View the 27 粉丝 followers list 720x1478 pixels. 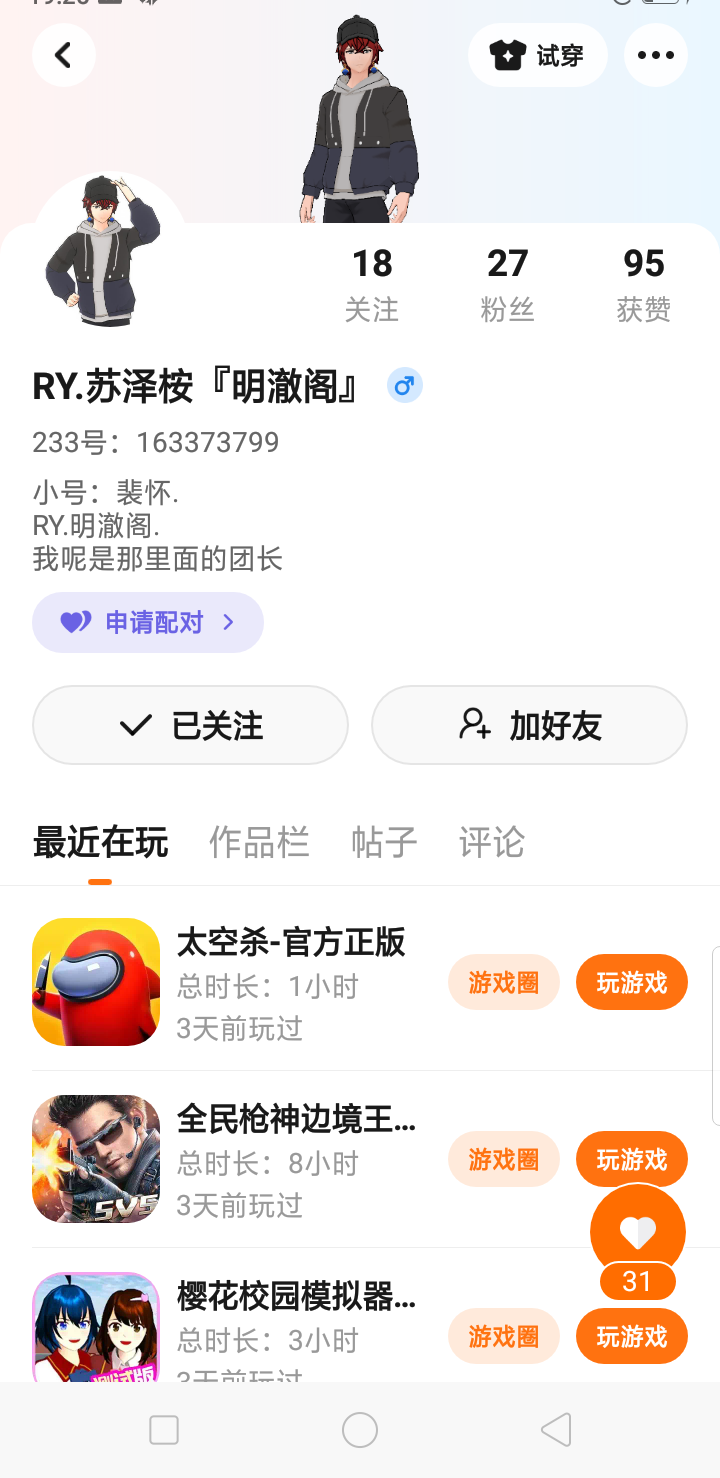507,283
